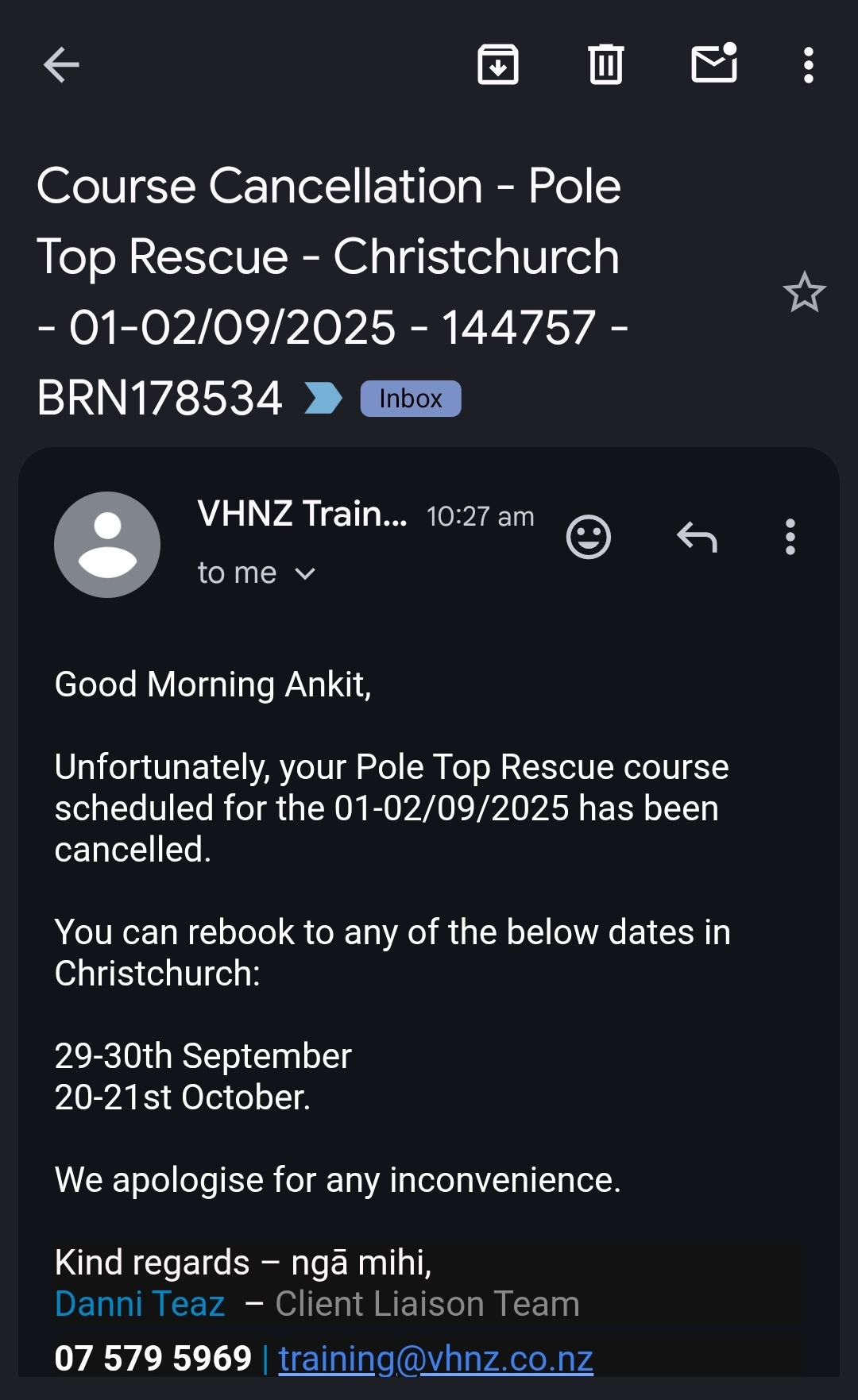Tap the importance marker next to BRN178534
The height and width of the screenshot is (1400, 858).
pos(323,398)
